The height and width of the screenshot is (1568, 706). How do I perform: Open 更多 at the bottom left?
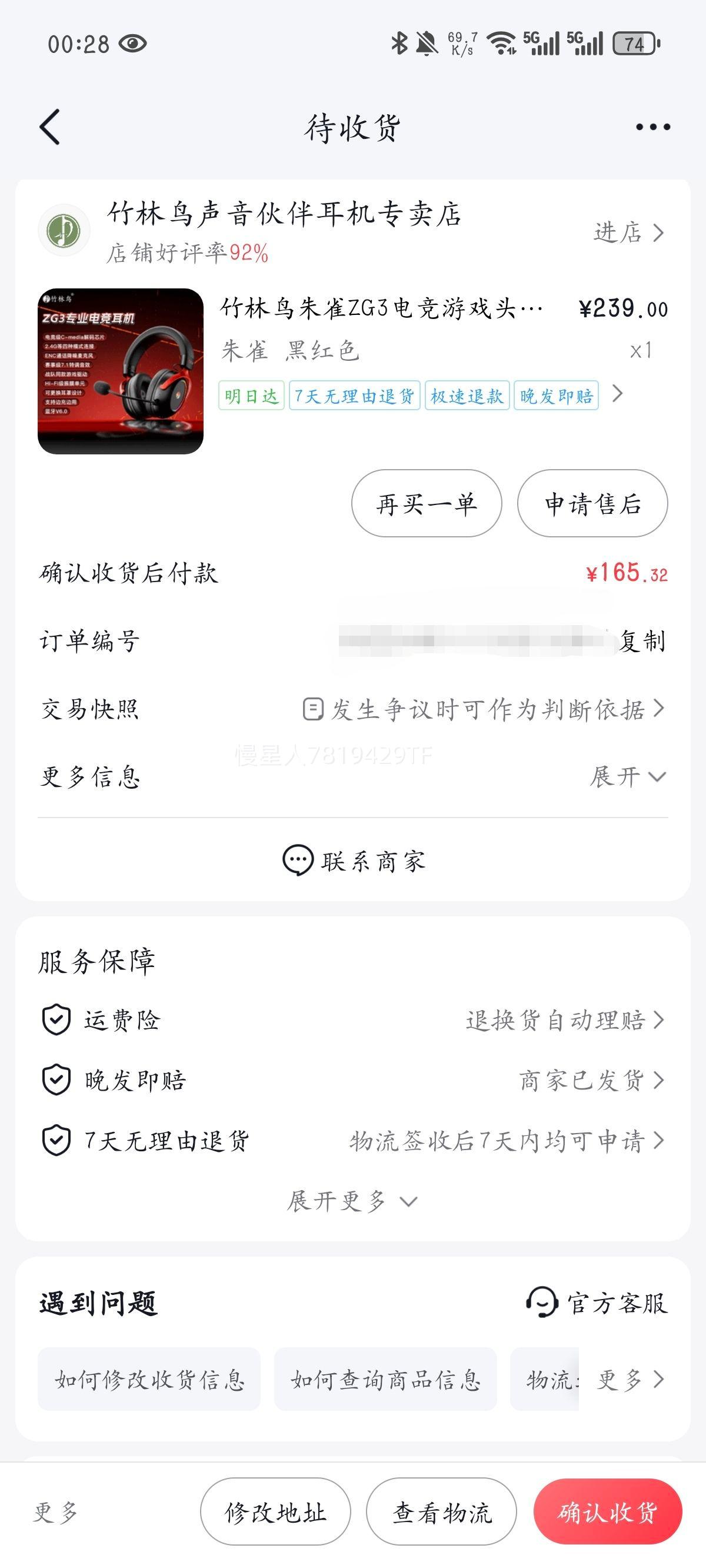tap(56, 1511)
